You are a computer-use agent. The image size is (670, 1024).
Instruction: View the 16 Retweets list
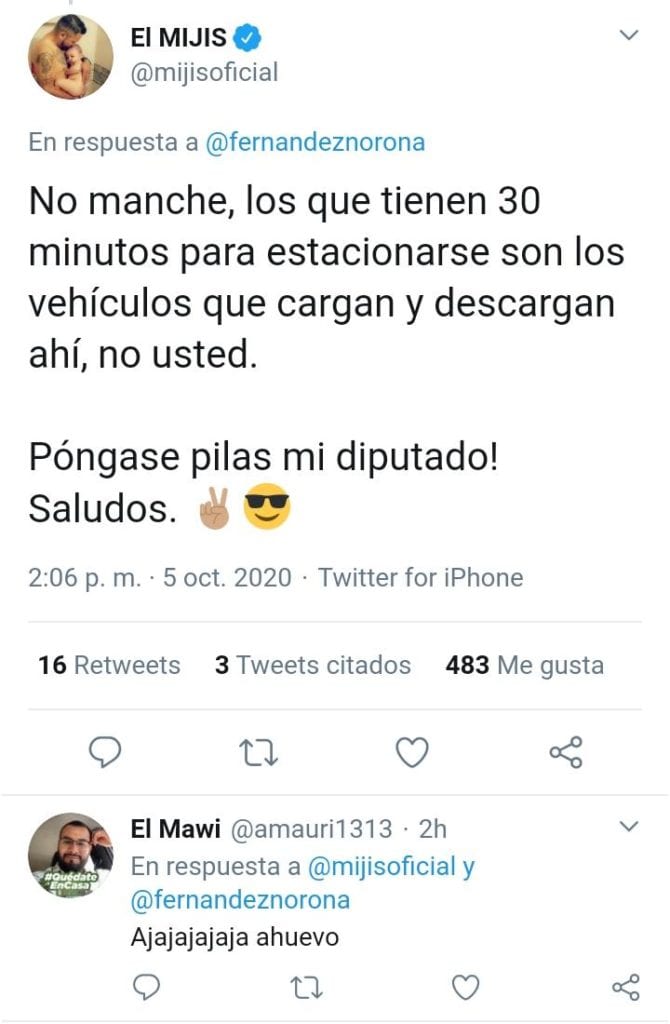point(109,665)
